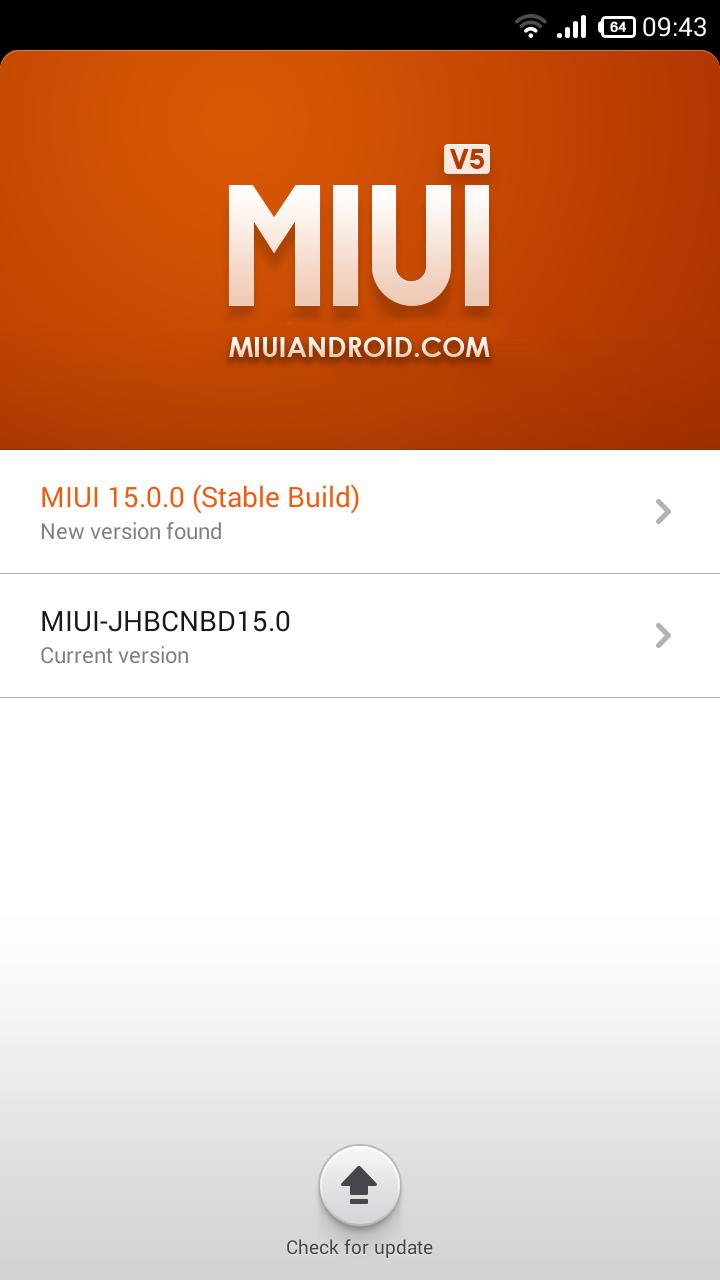
Task: Tap the Check for update button
Action: click(x=360, y=1186)
